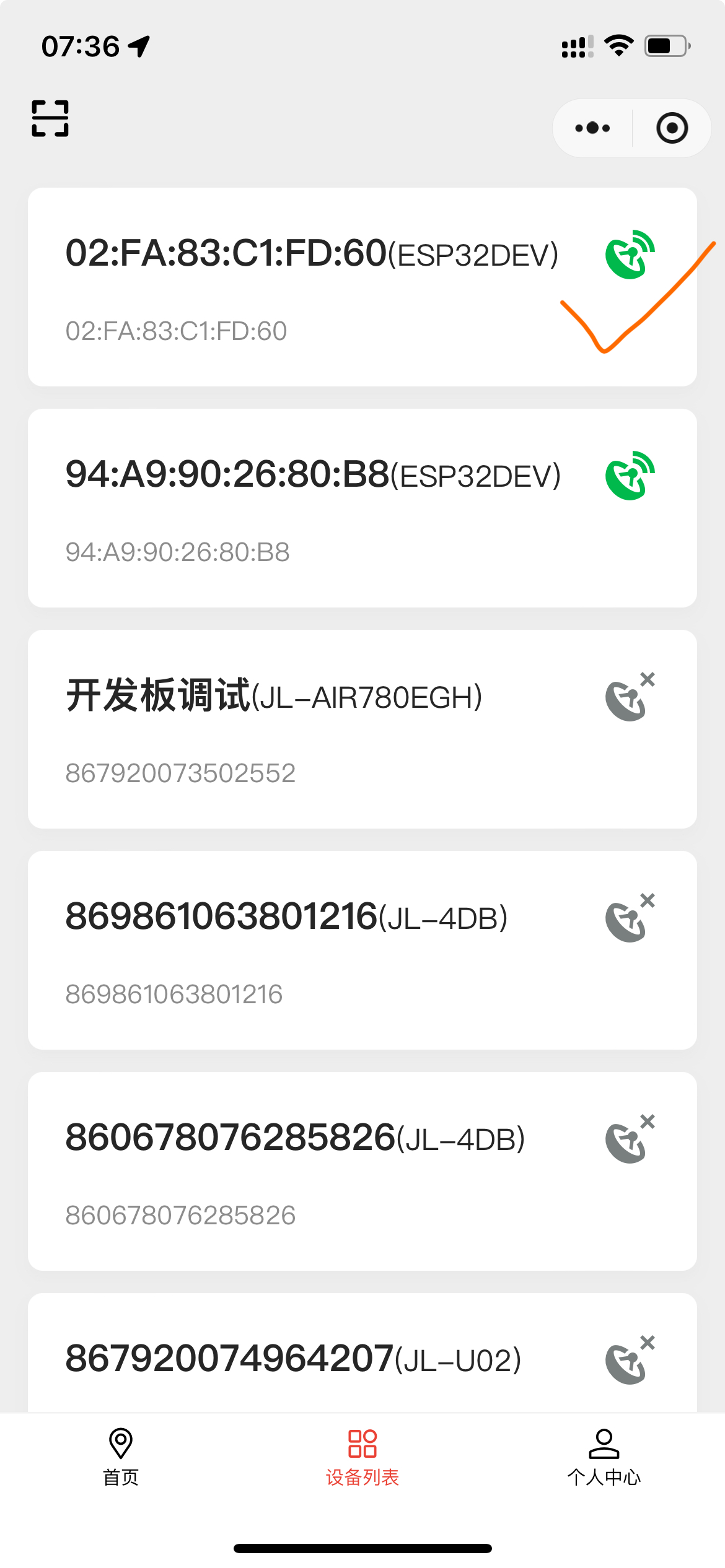Go to the 个人中心 tab
The image size is (725, 1568).
[x=604, y=1457]
